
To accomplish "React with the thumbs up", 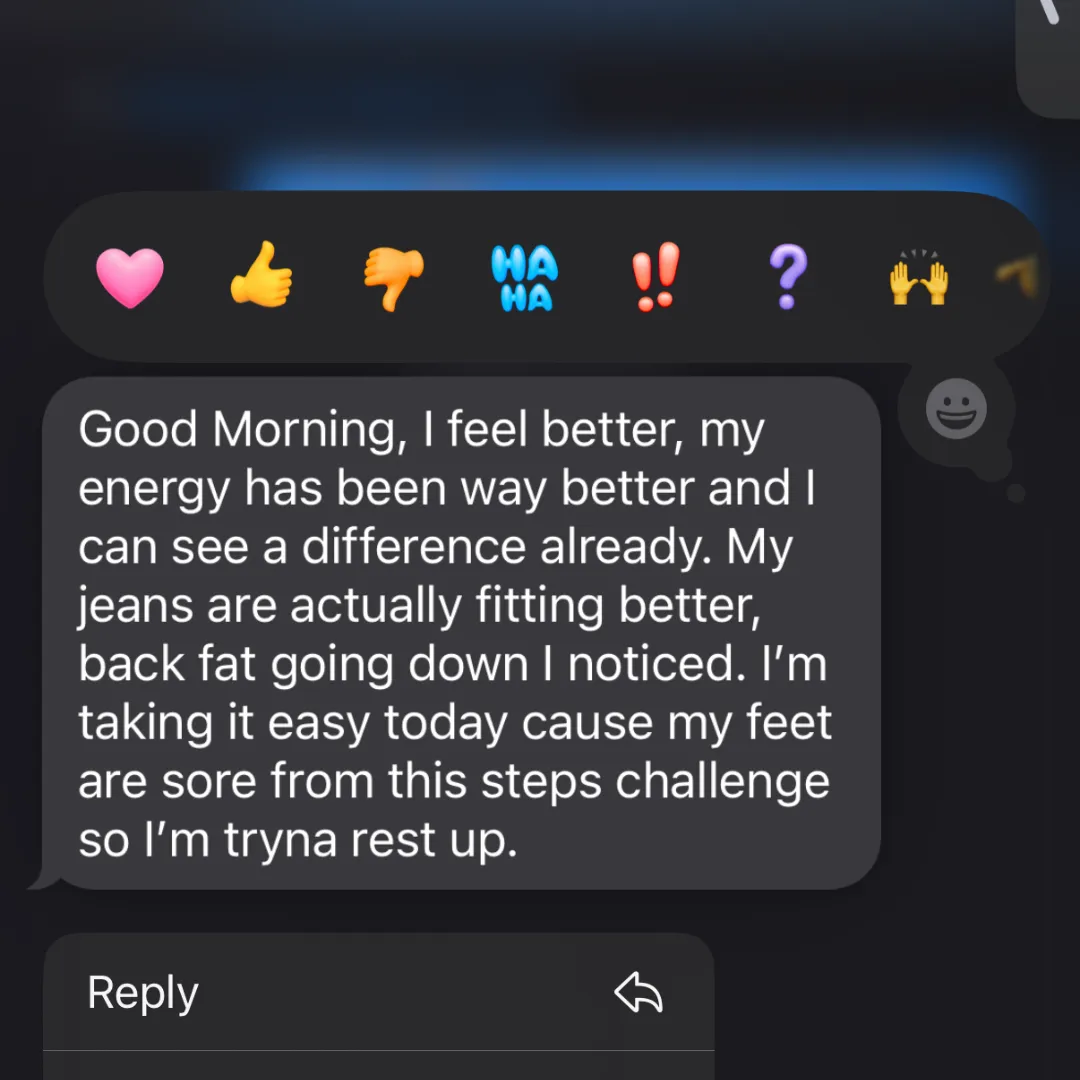I will (x=261, y=275).
